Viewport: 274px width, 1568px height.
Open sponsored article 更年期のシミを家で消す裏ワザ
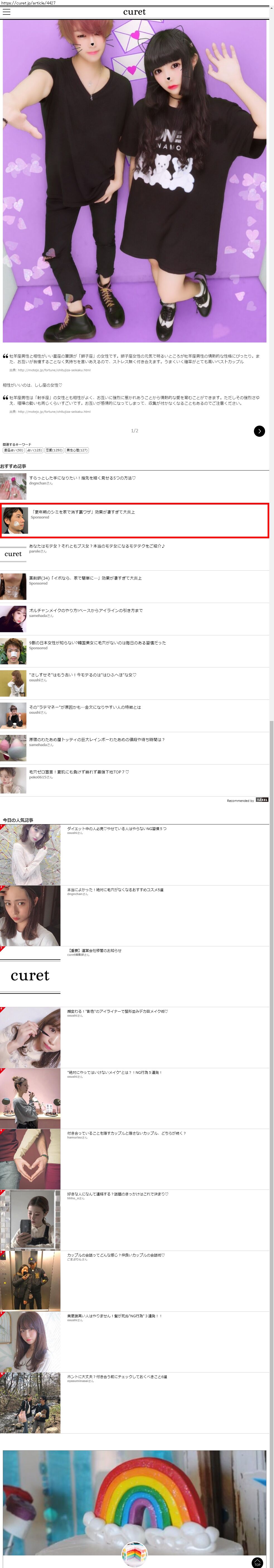83,512
